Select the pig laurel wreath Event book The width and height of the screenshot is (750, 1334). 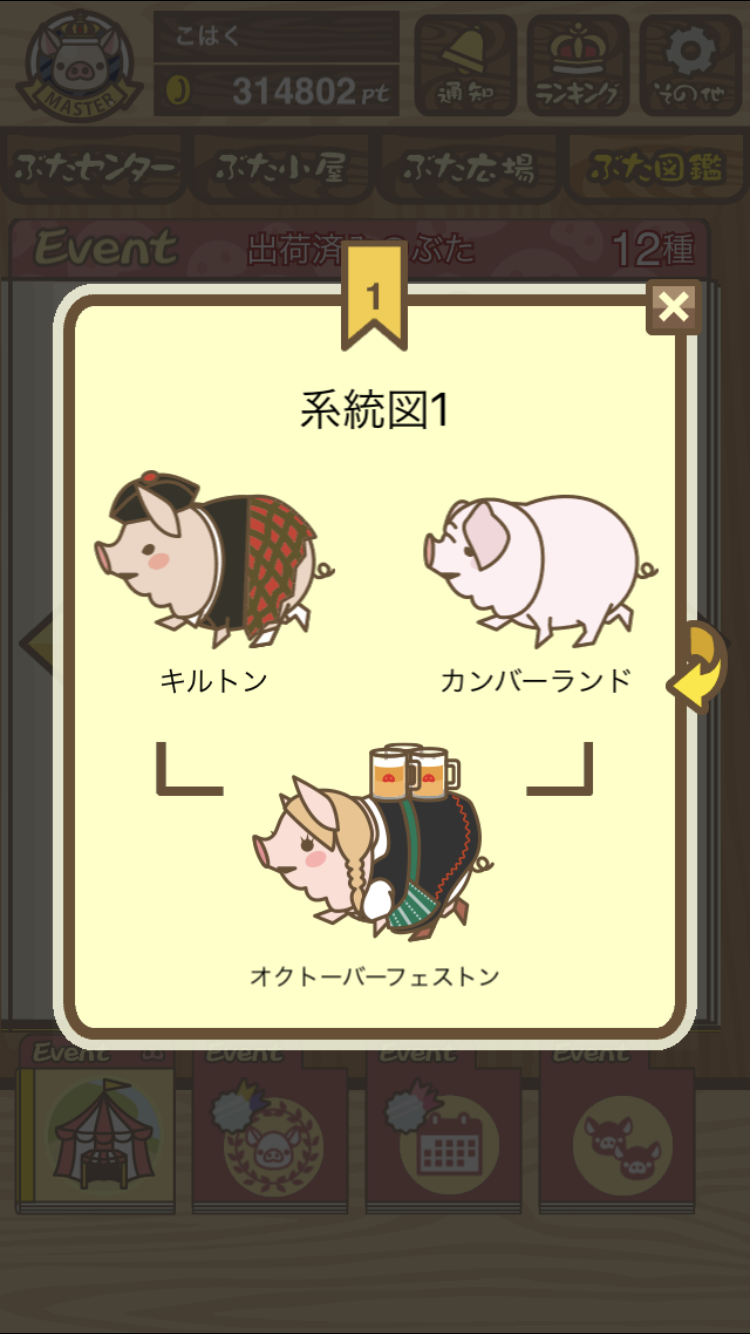[270, 1128]
